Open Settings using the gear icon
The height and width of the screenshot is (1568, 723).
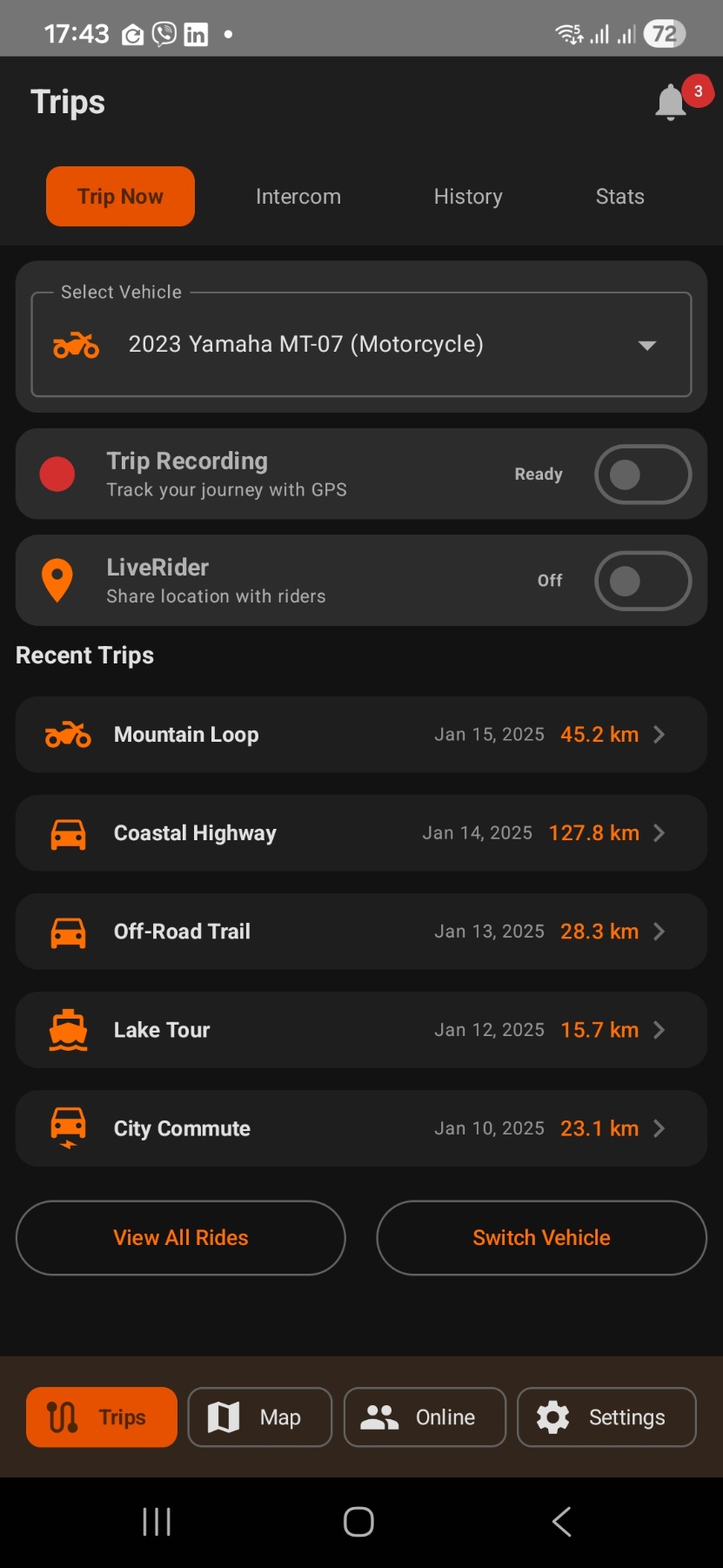(554, 1417)
